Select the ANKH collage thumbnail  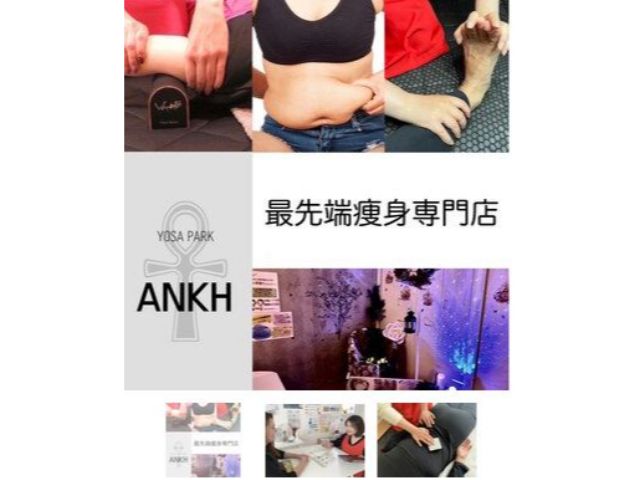(x=203, y=440)
